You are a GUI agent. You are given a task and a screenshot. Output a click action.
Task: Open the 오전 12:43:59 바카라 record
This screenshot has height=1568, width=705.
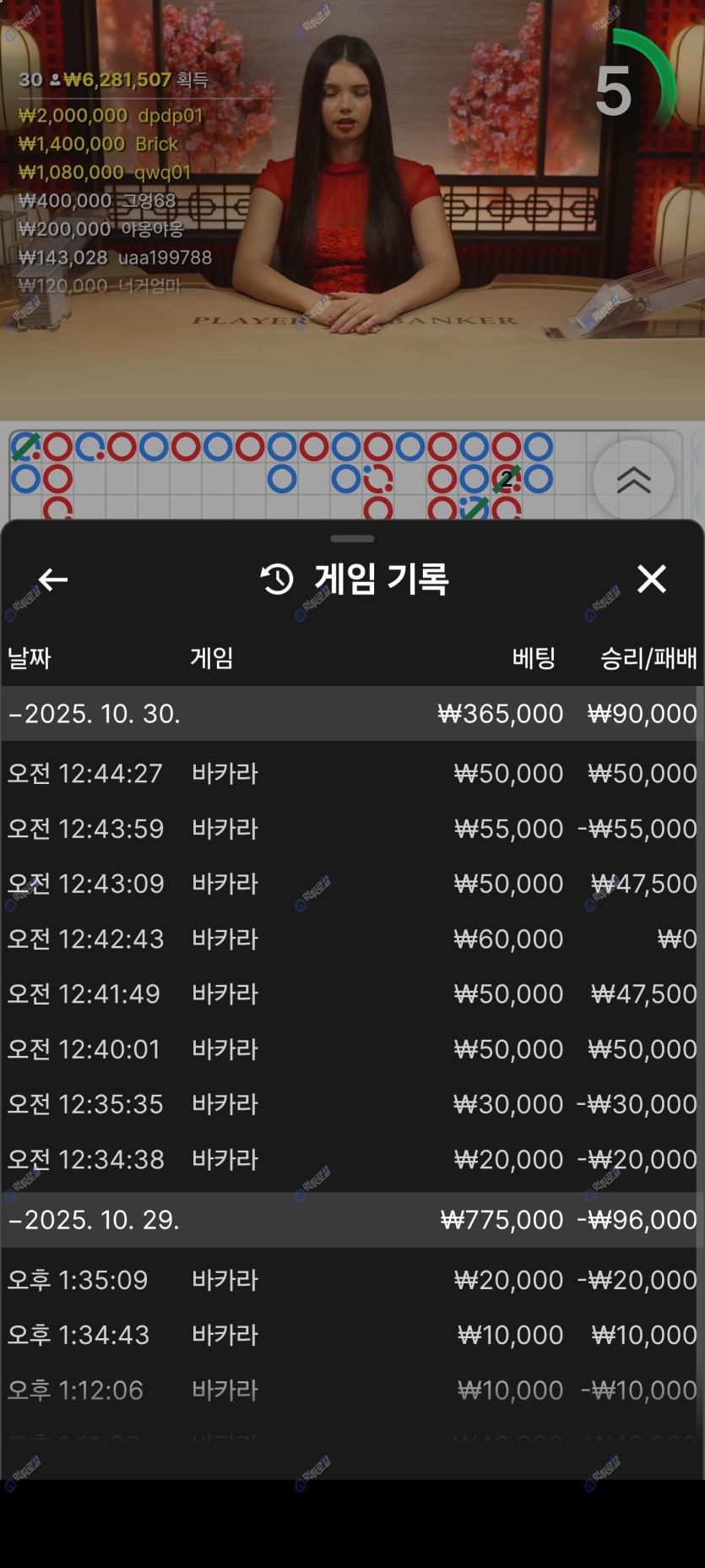tap(352, 829)
